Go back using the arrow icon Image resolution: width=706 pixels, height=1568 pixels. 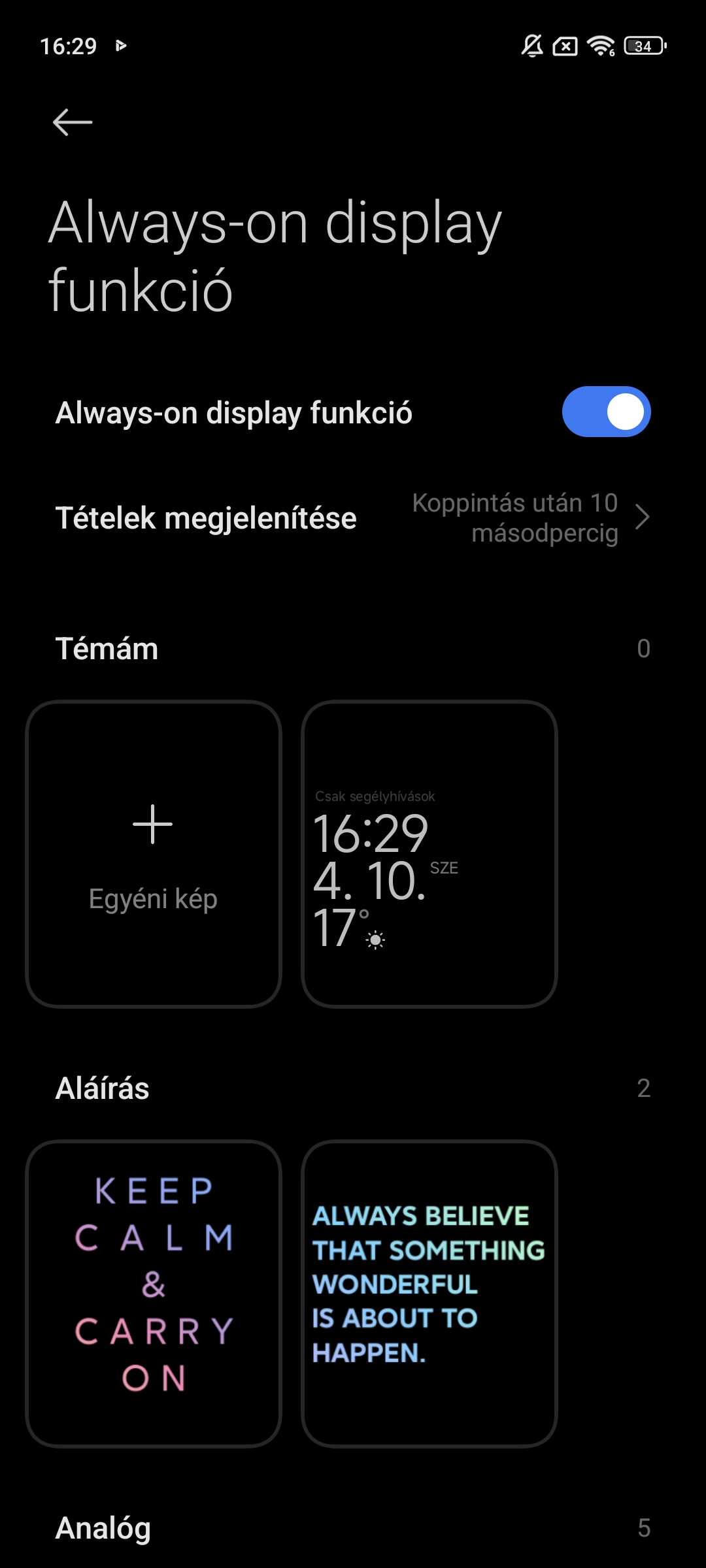pyautogui.click(x=72, y=122)
